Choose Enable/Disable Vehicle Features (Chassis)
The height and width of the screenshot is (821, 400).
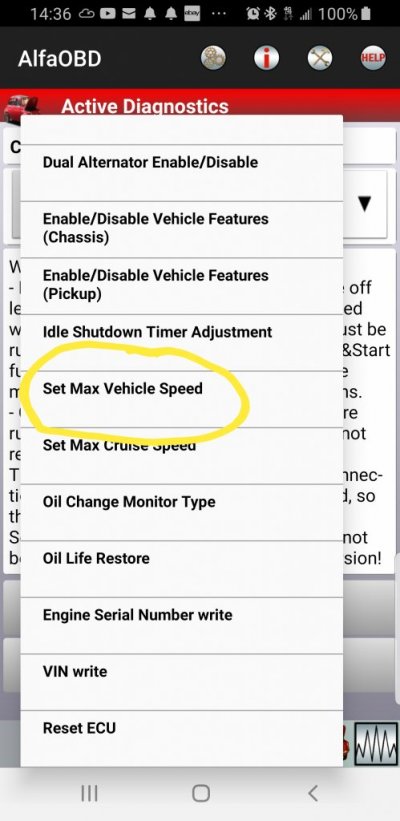tap(182, 229)
